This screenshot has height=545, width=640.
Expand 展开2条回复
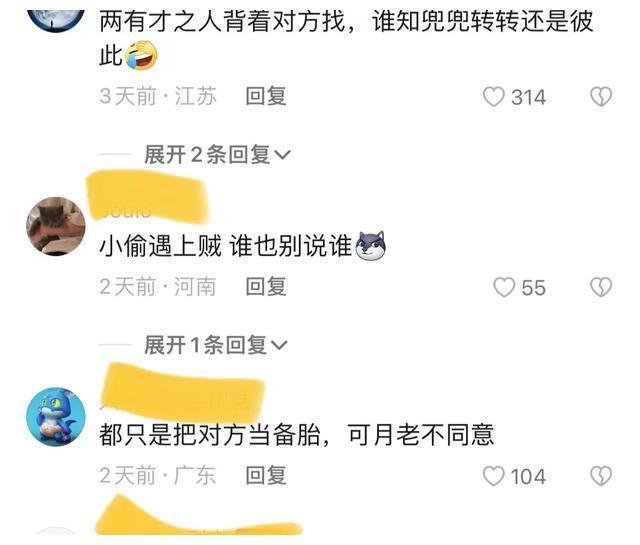(216, 154)
